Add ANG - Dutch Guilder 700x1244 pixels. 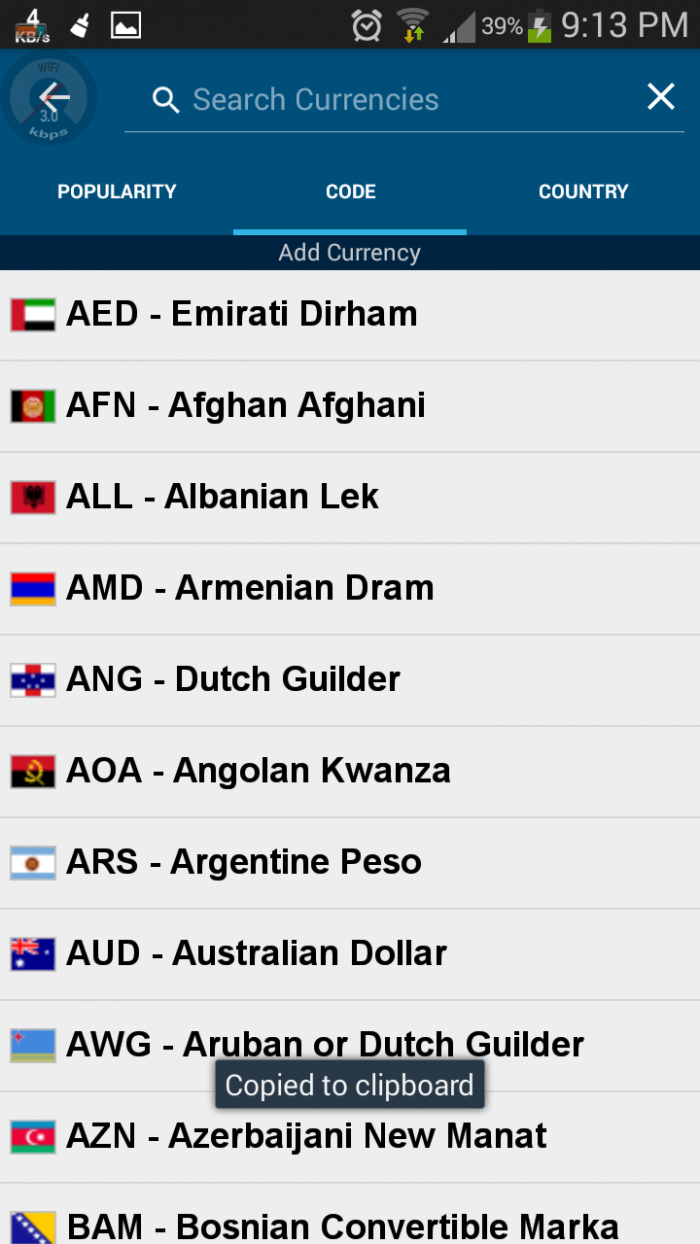click(x=350, y=680)
